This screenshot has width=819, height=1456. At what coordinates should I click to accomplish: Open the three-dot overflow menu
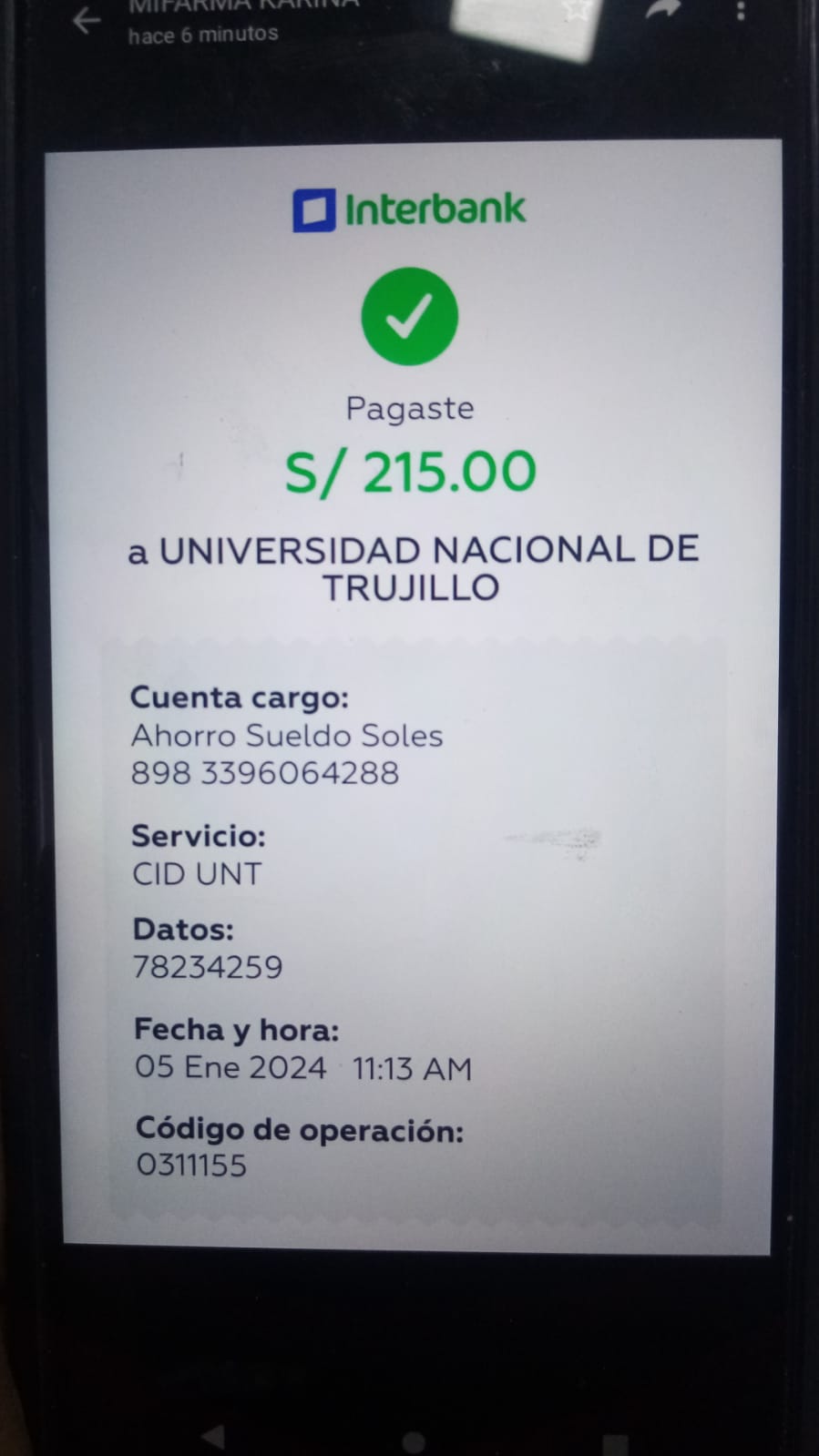point(741,10)
